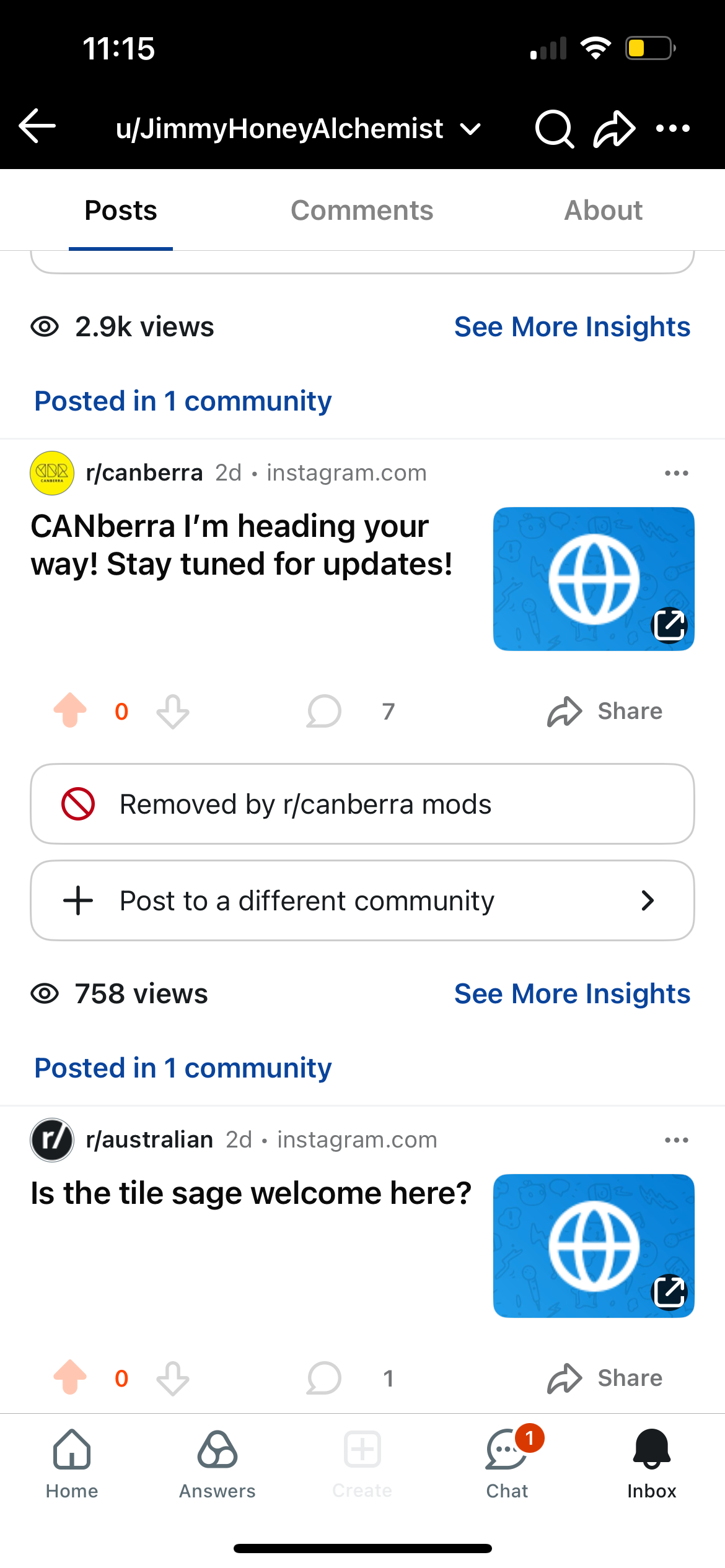Go to the Home tab
The width and height of the screenshot is (725, 1568).
(72, 1463)
